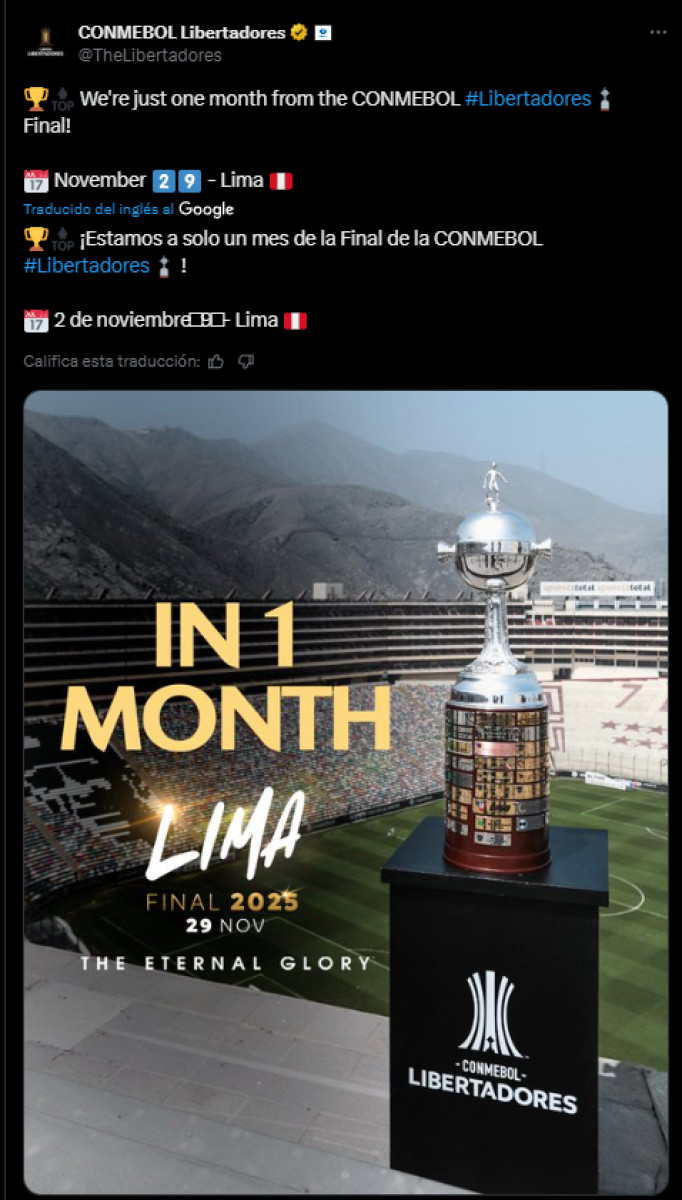Viewport: 682px width, 1200px height.
Task: Open the CONMEBOL Libertadores account name
Action: coord(181,33)
